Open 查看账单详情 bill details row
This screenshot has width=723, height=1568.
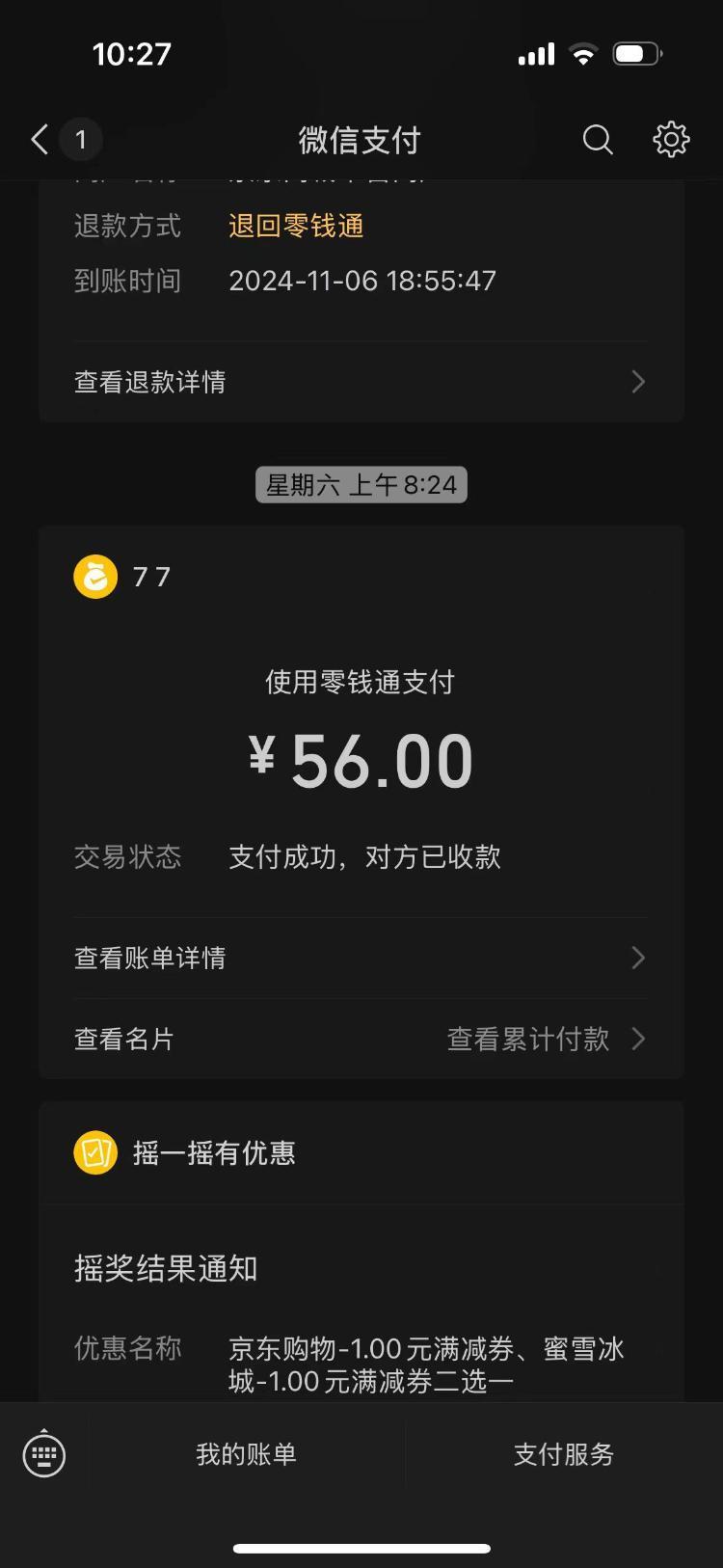pos(361,958)
